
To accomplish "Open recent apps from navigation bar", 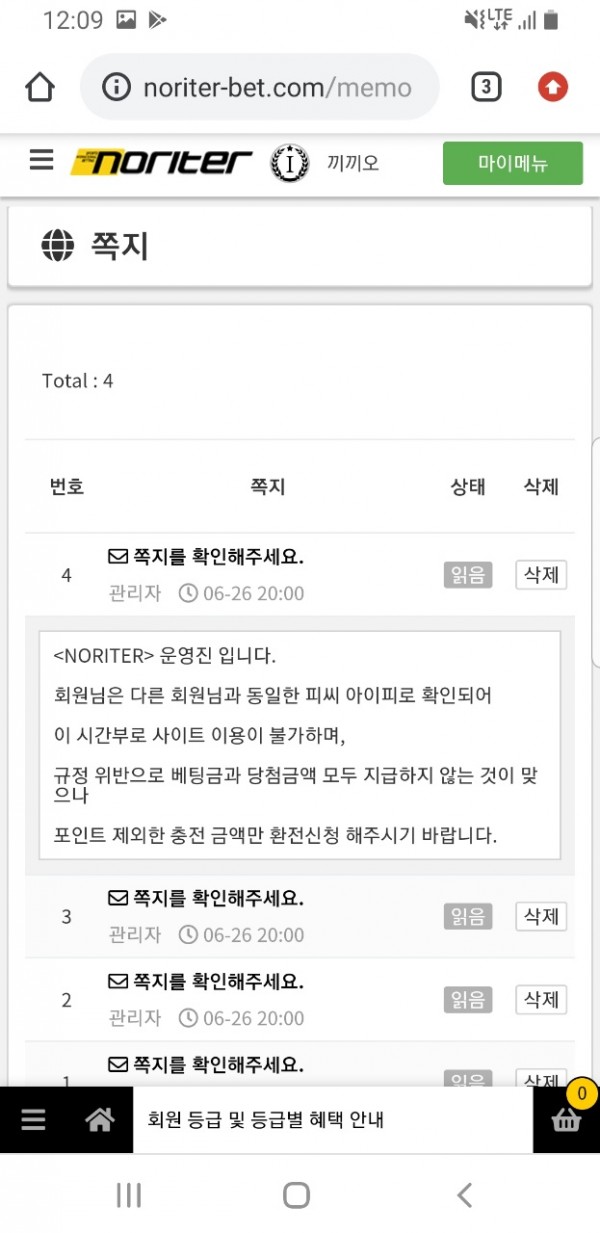I will click(x=129, y=1194).
